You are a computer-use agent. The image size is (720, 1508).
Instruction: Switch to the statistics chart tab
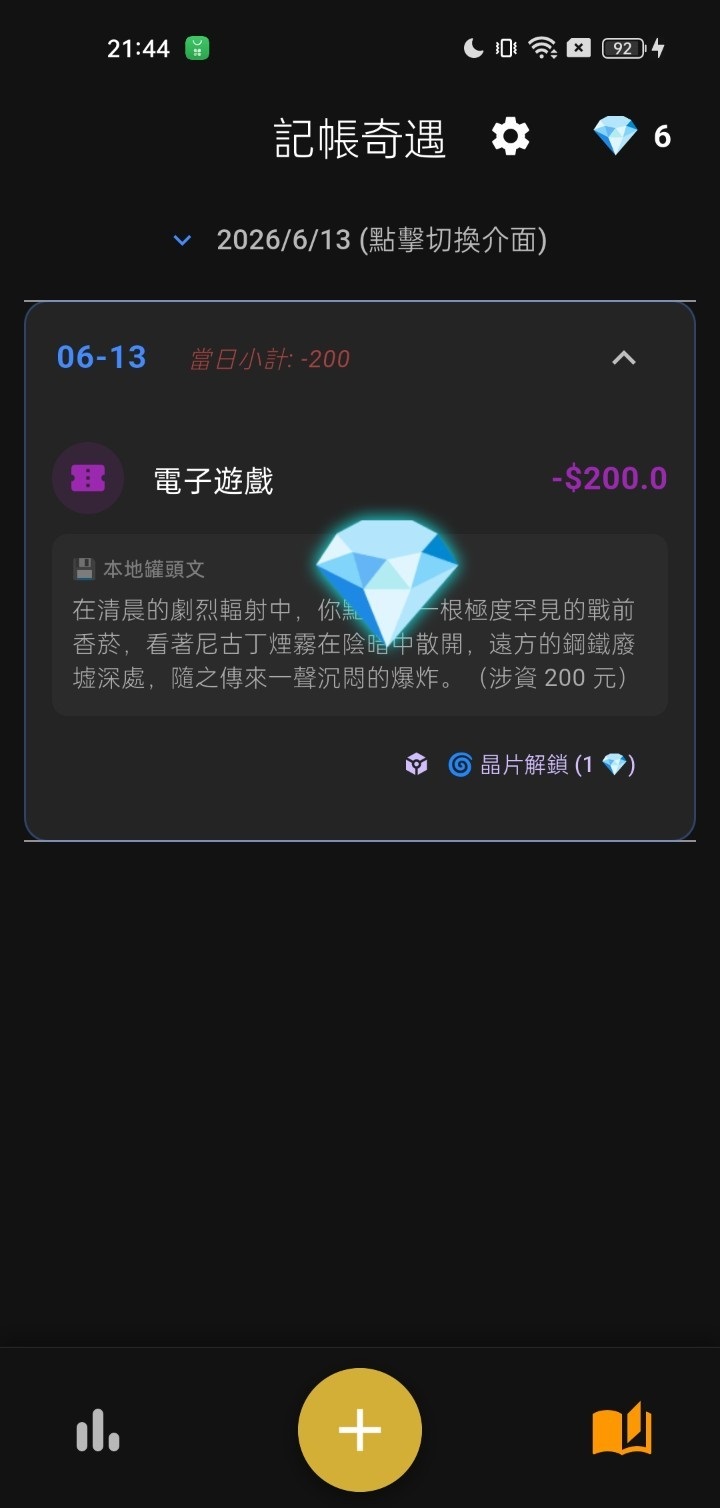click(x=98, y=1430)
